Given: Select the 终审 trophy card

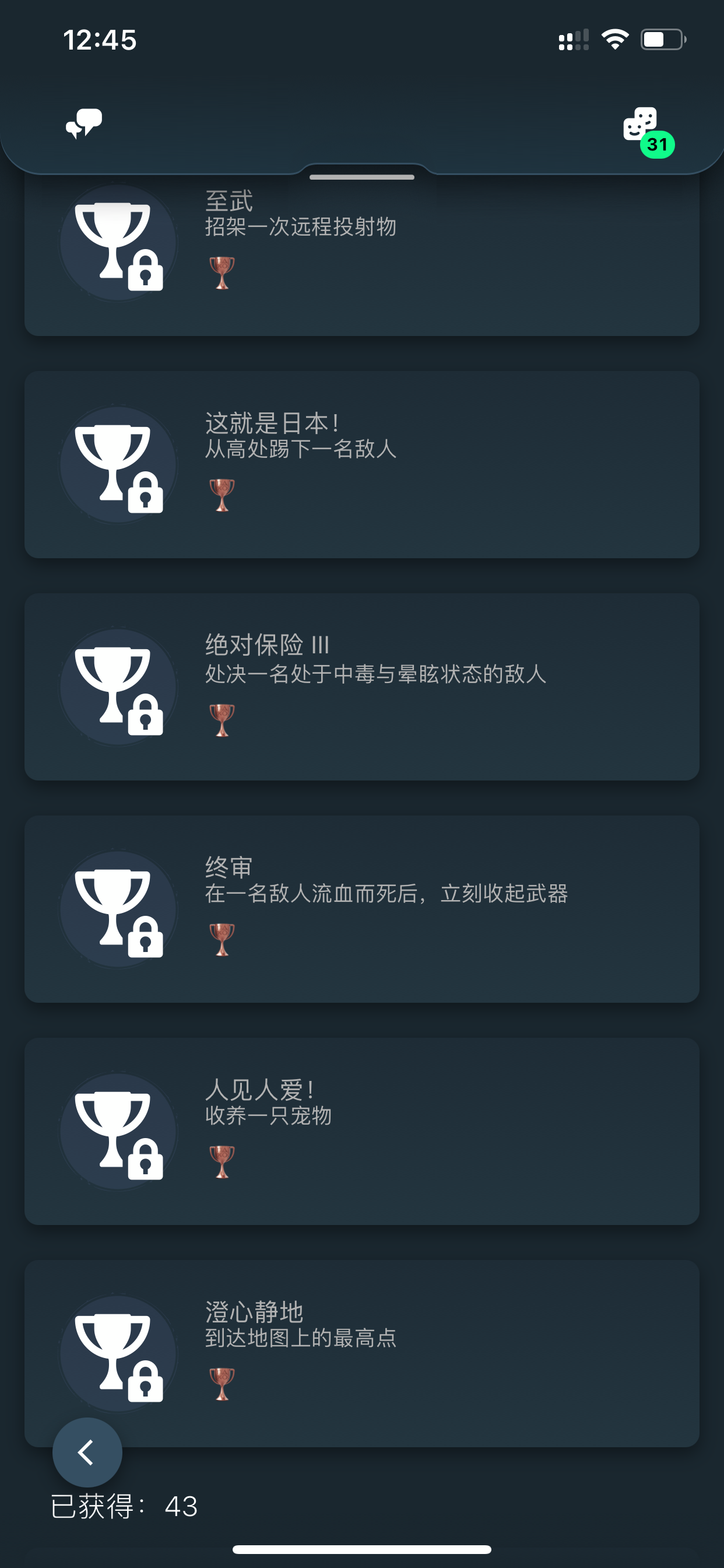Looking at the screenshot, I should click(x=361, y=909).
